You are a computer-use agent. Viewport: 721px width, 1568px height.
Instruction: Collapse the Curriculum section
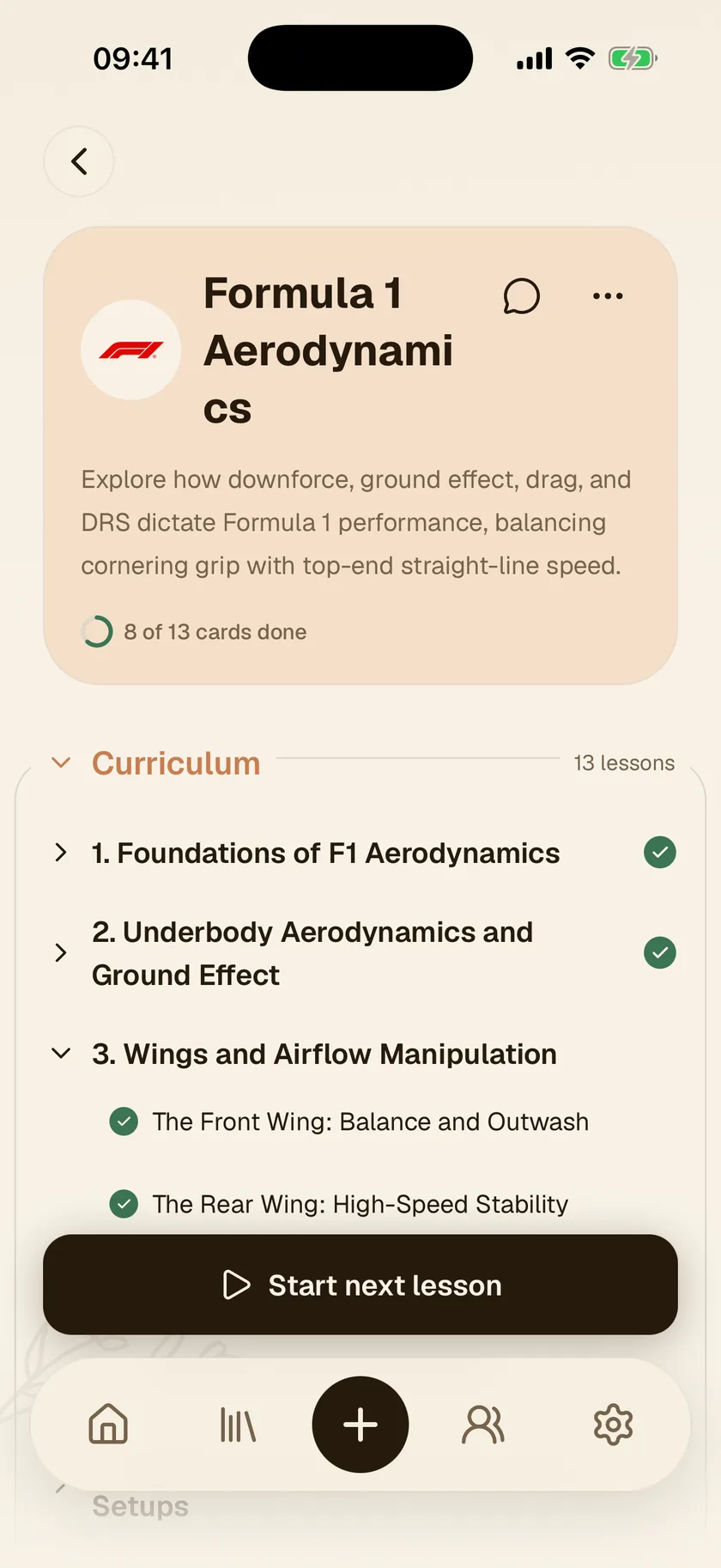point(61,763)
